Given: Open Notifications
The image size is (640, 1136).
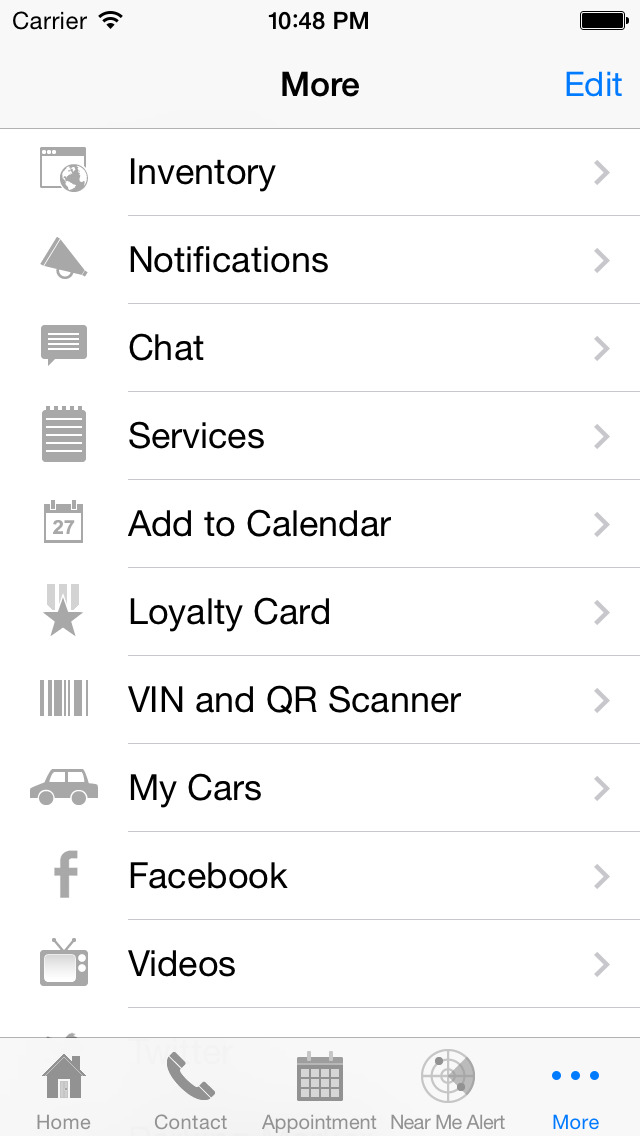Looking at the screenshot, I should 320,260.
